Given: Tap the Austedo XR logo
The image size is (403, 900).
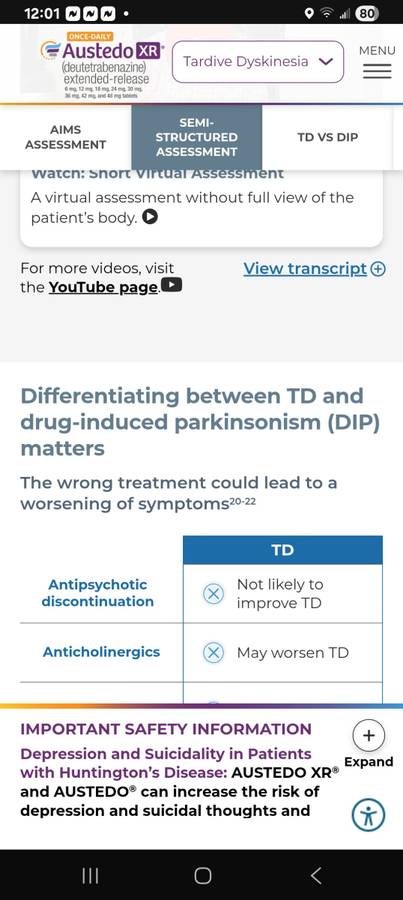Looking at the screenshot, I should [x=102, y=65].
